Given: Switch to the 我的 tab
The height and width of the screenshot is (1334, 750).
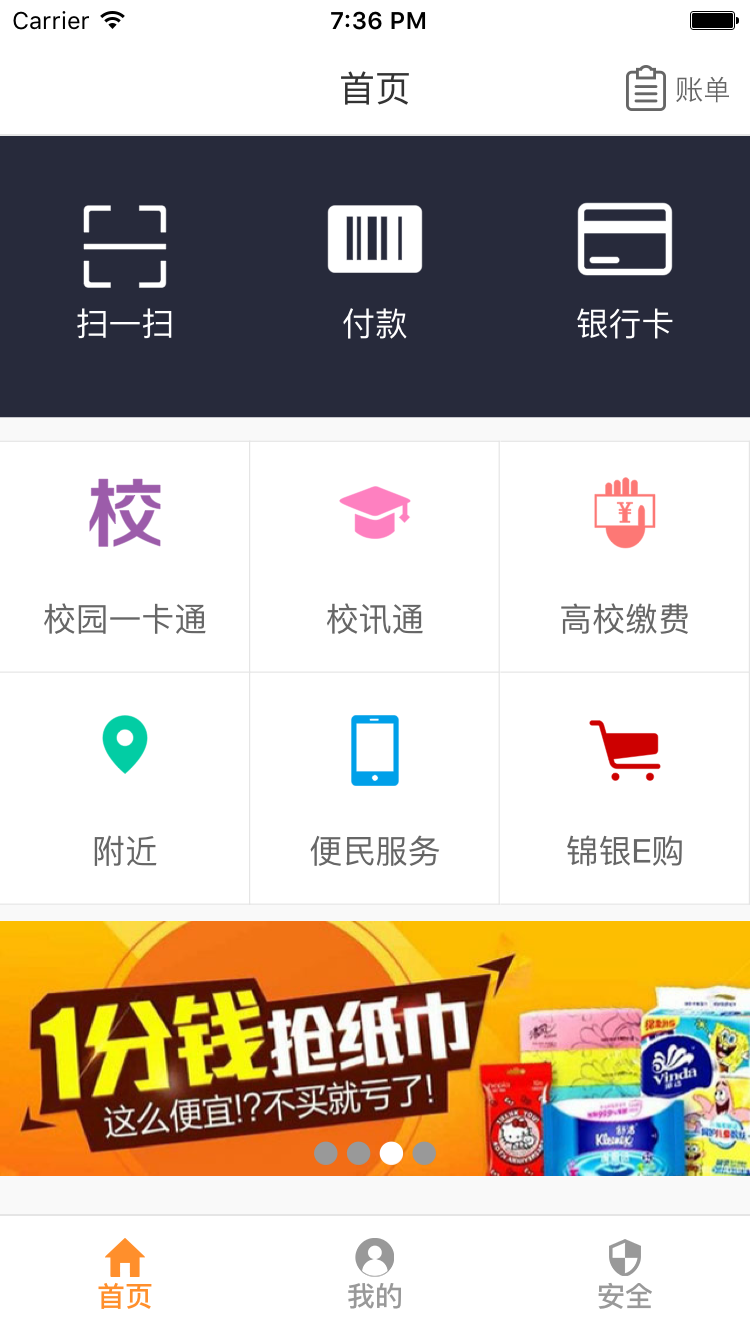Looking at the screenshot, I should [x=375, y=1274].
